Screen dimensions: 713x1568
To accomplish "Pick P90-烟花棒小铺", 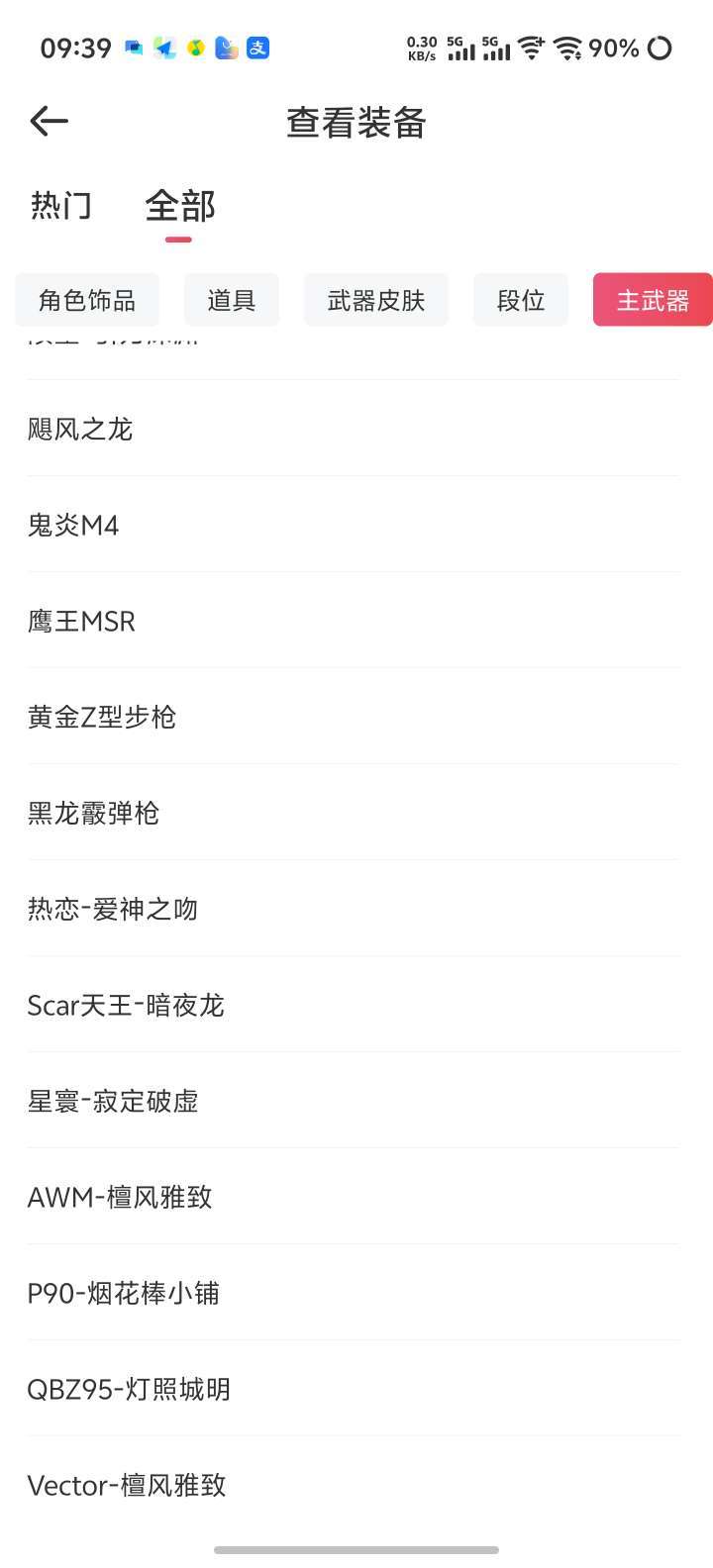I will pos(123,1293).
